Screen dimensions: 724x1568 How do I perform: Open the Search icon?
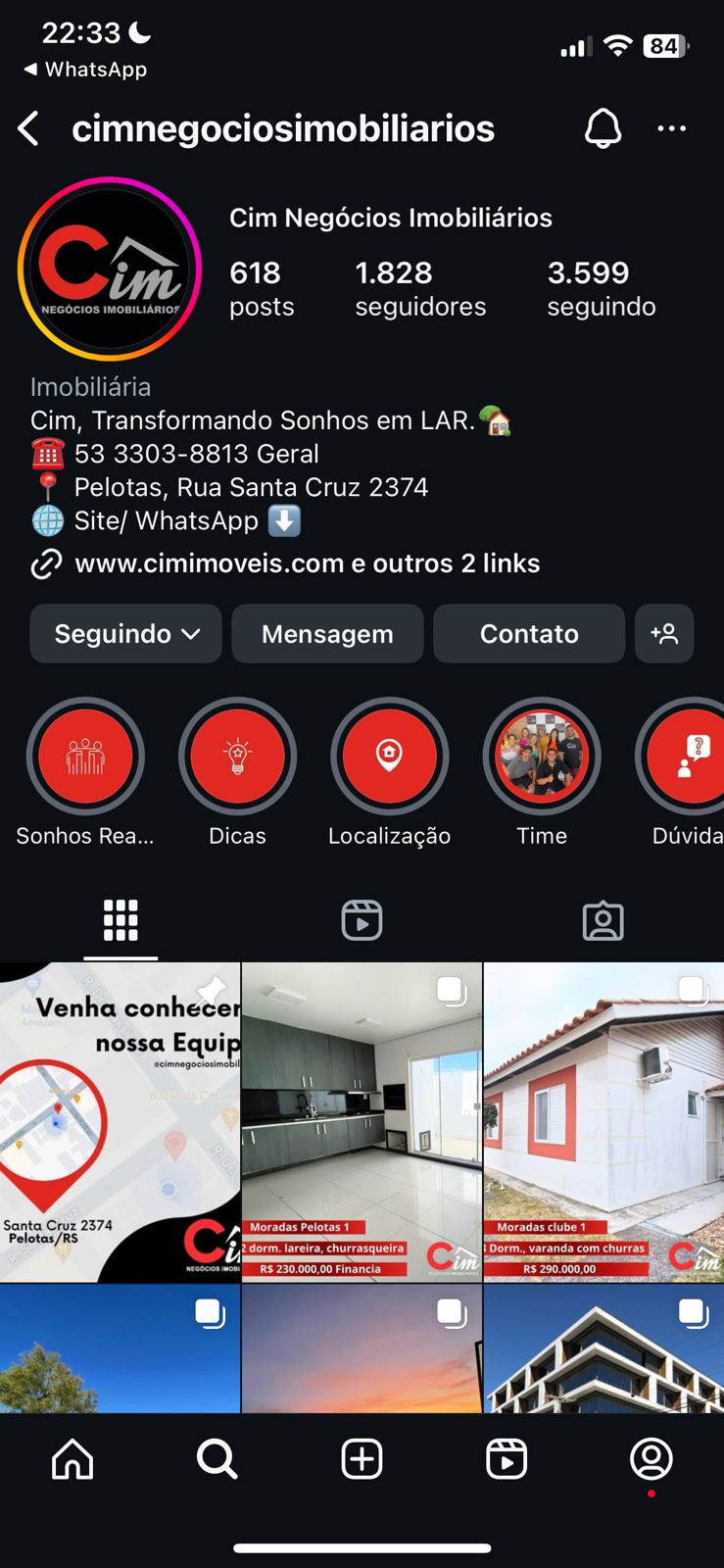[x=217, y=1458]
